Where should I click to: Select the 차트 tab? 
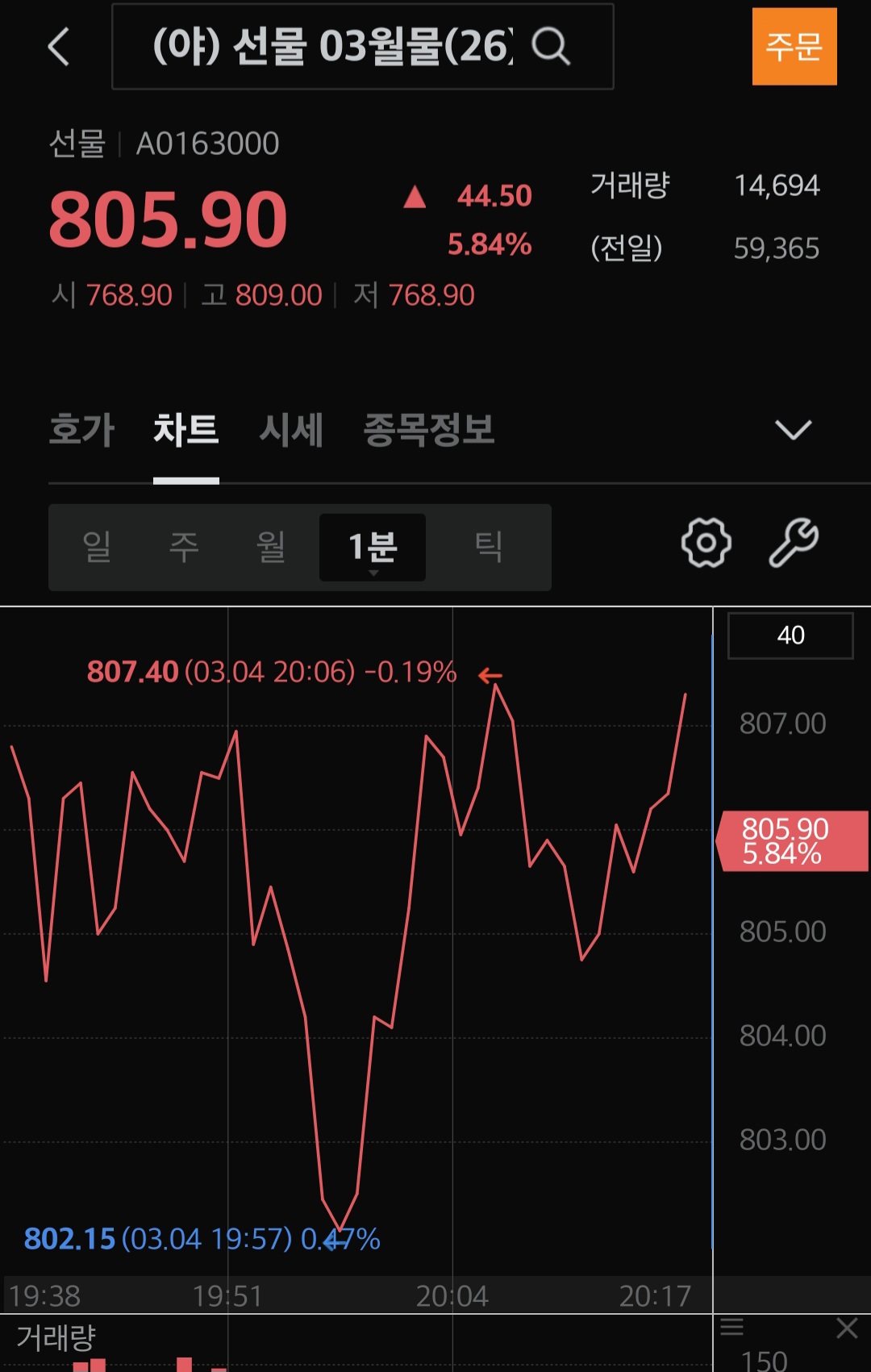pos(185,430)
